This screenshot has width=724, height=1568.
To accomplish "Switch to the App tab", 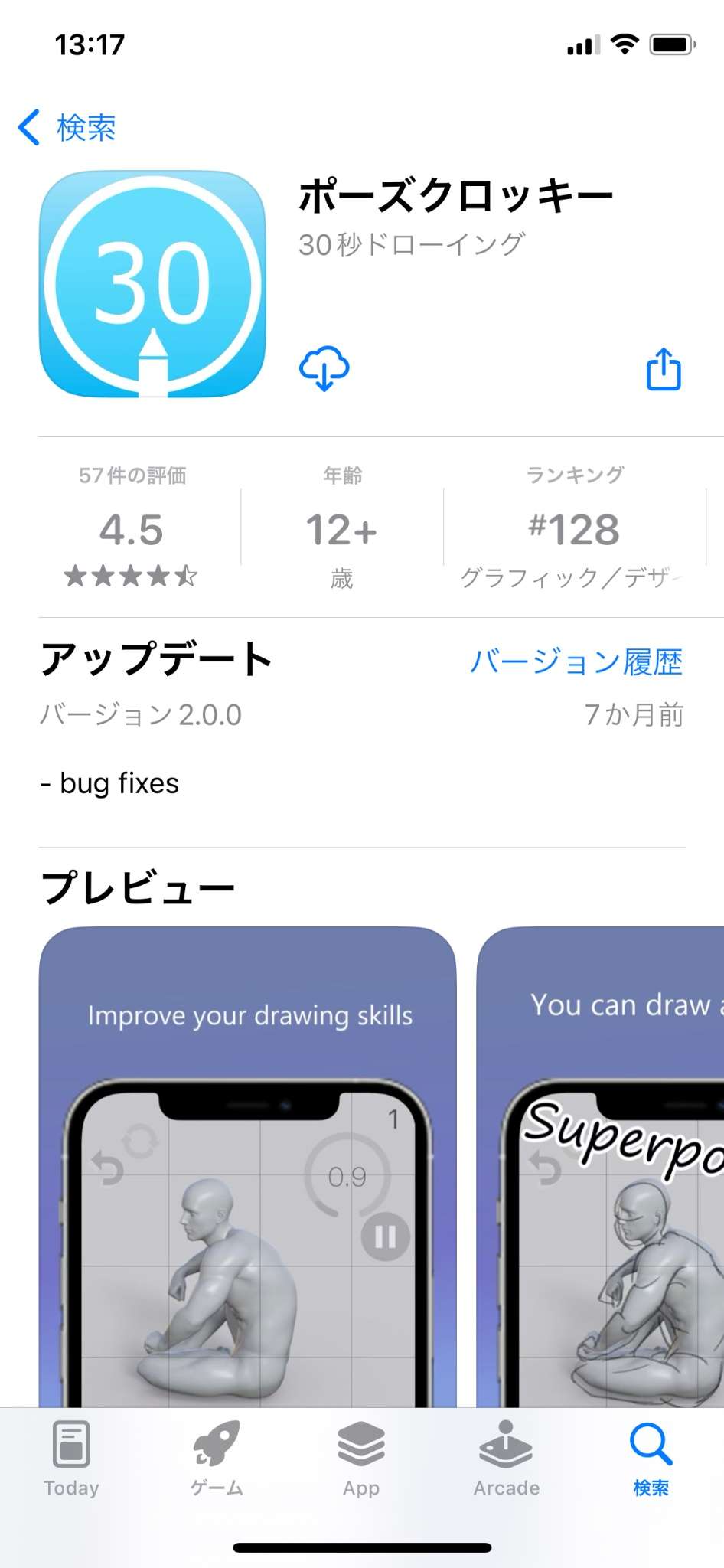I will (x=361, y=1459).
